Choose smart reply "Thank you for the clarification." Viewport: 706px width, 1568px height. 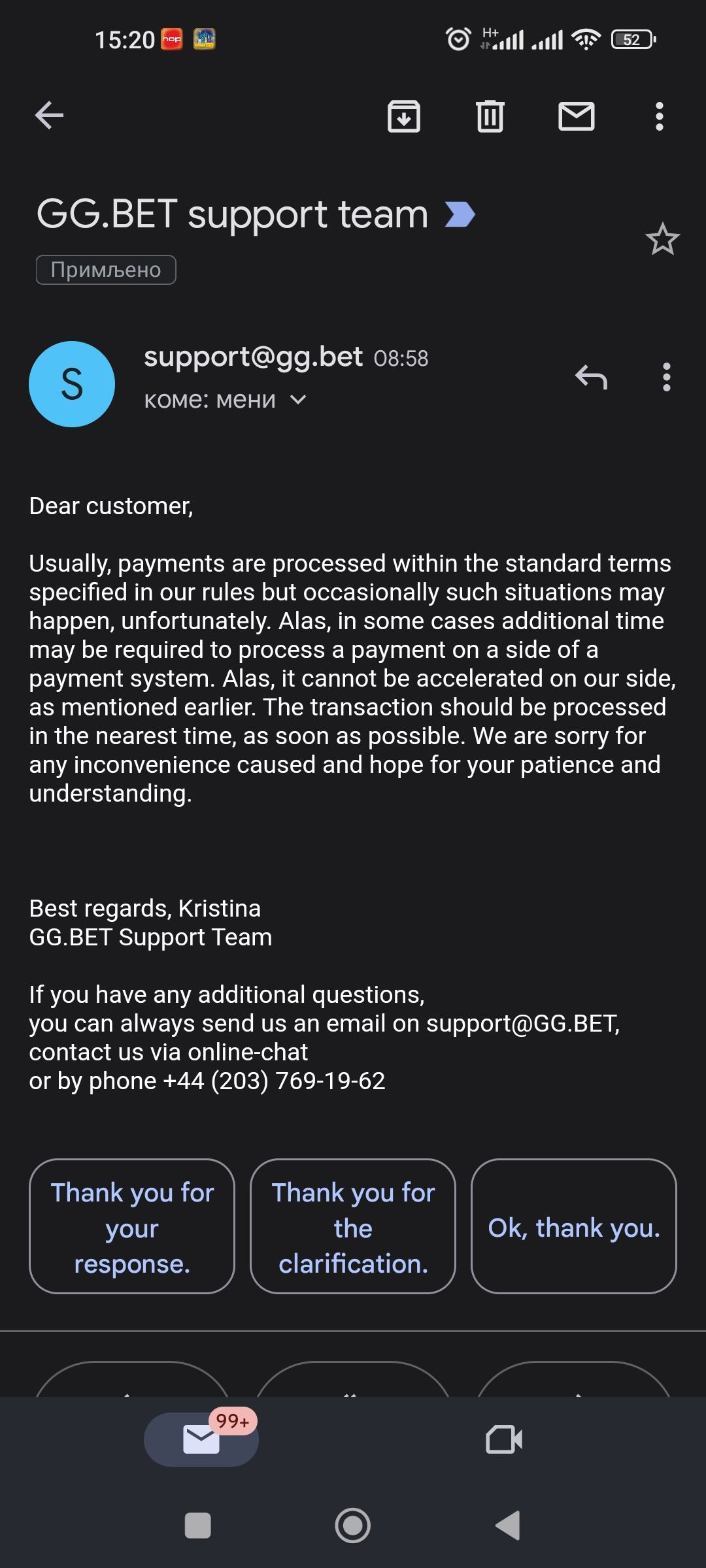click(353, 1228)
